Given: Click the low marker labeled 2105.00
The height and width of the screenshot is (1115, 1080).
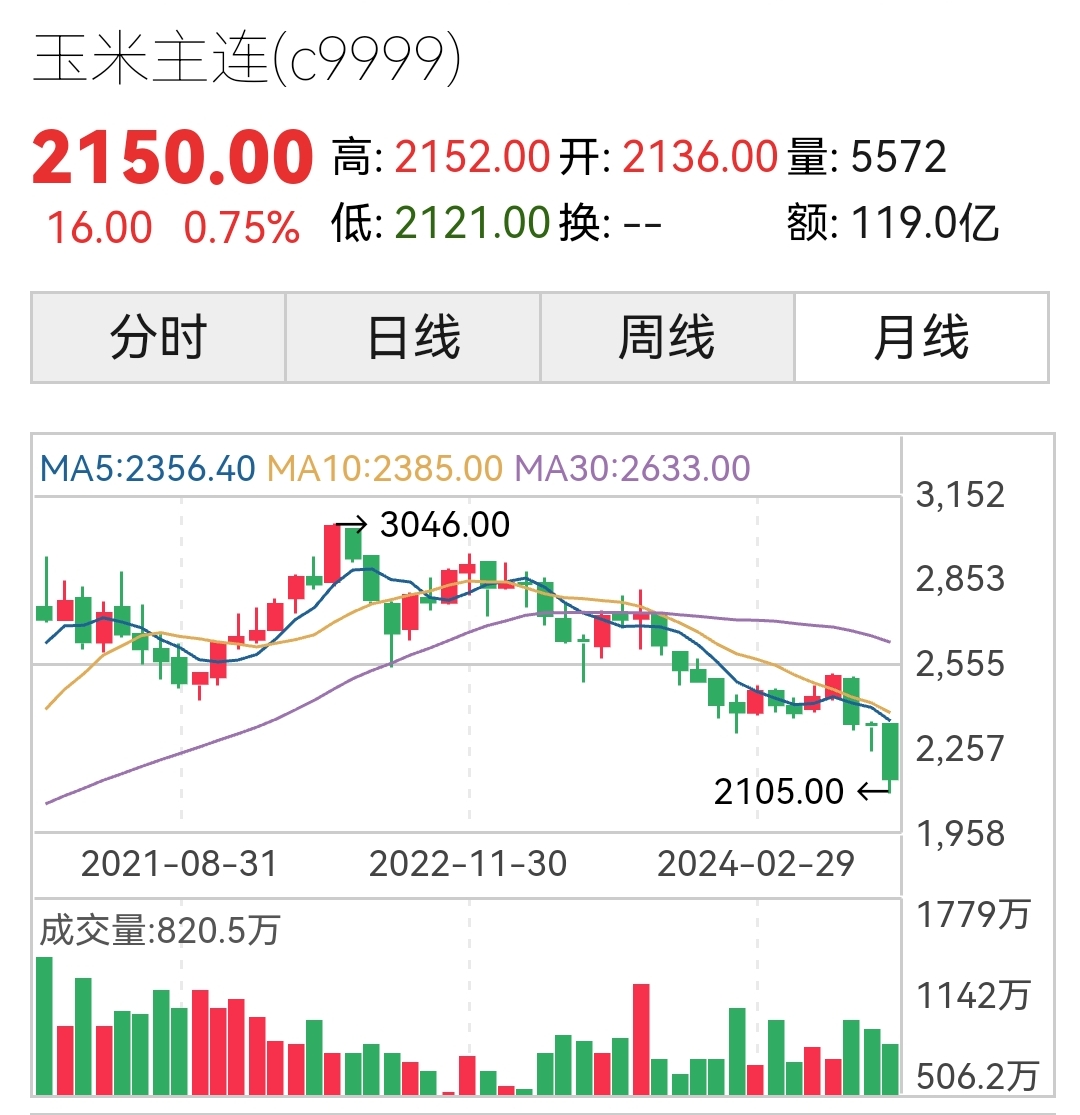Looking at the screenshot, I should pyautogui.click(x=778, y=791).
